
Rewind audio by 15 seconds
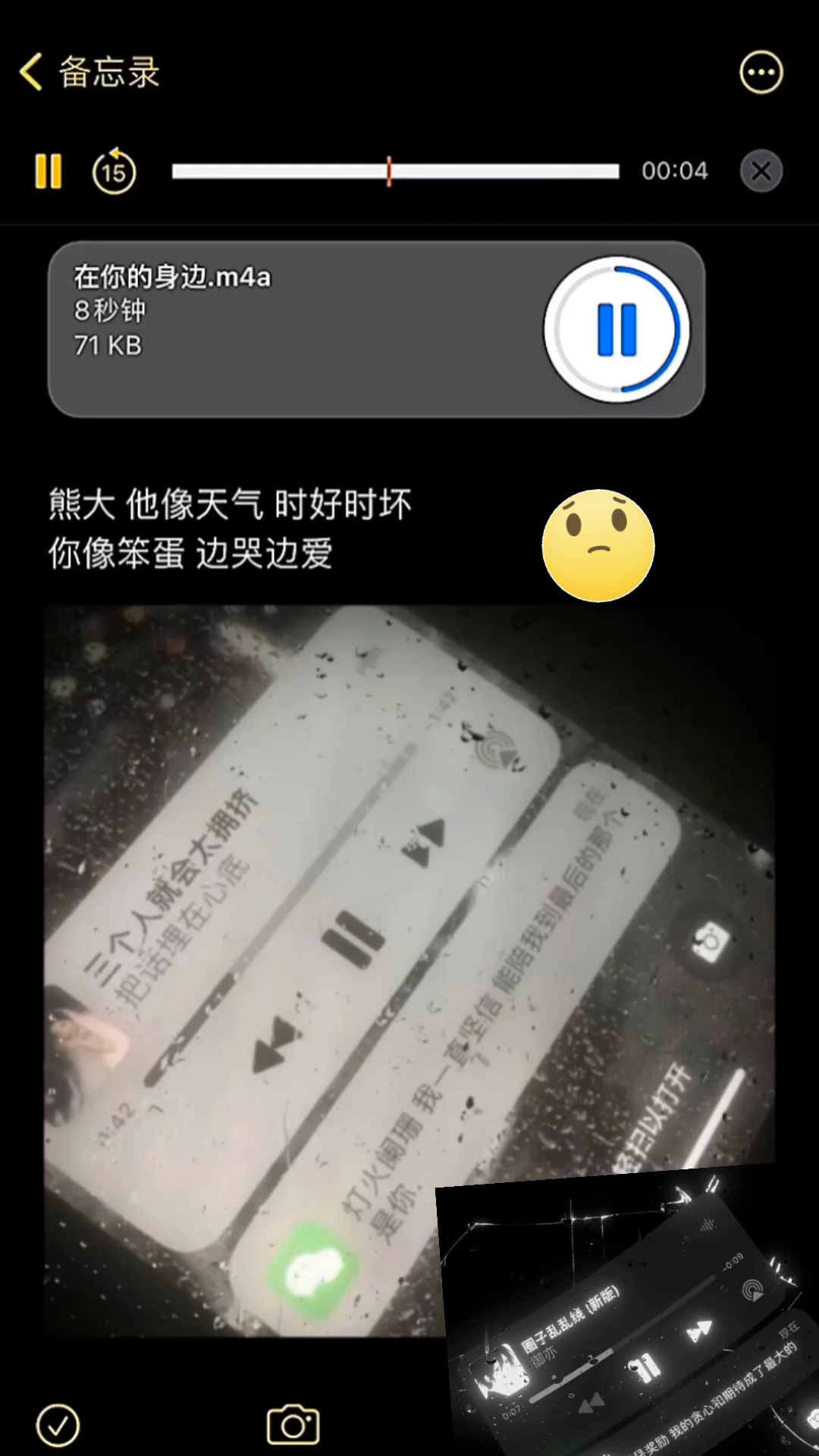[x=114, y=171]
